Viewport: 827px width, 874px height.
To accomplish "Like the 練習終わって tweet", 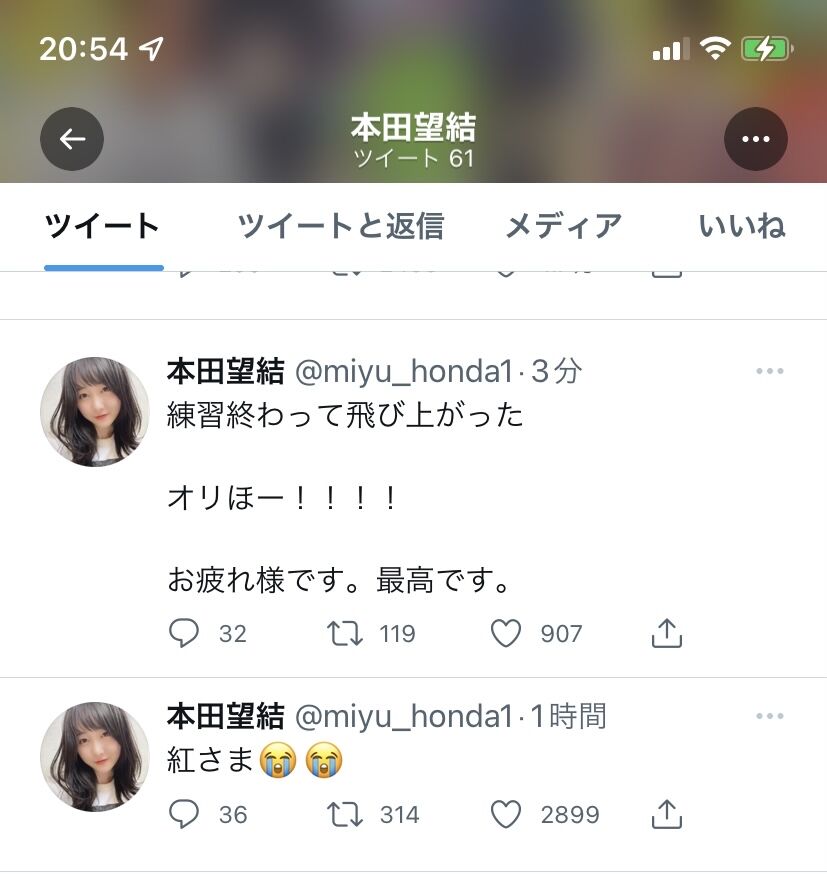I will point(506,633).
